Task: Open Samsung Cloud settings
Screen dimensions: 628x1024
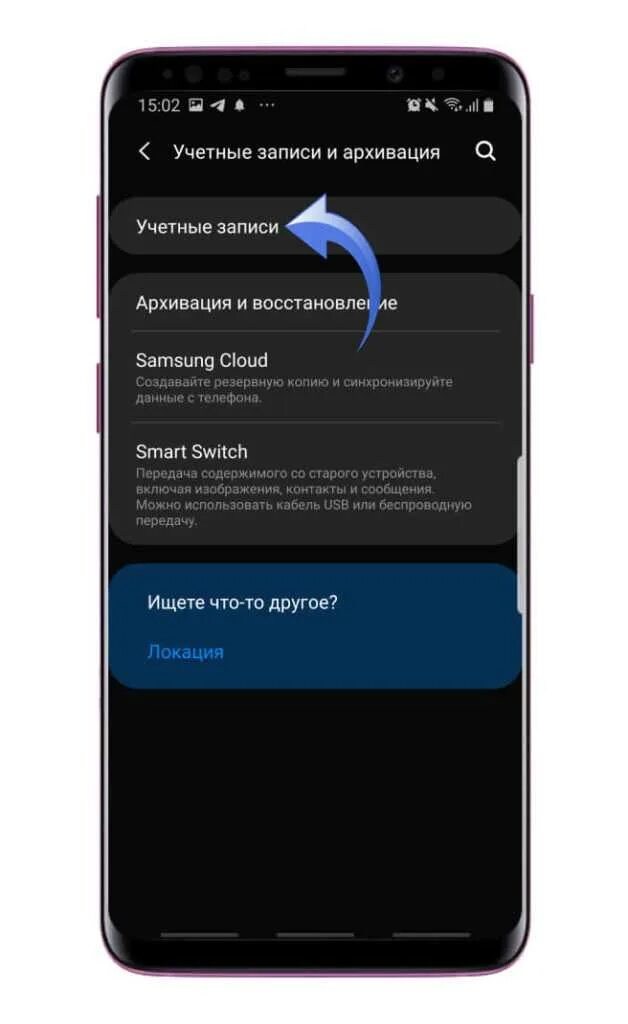Action: pos(314,377)
